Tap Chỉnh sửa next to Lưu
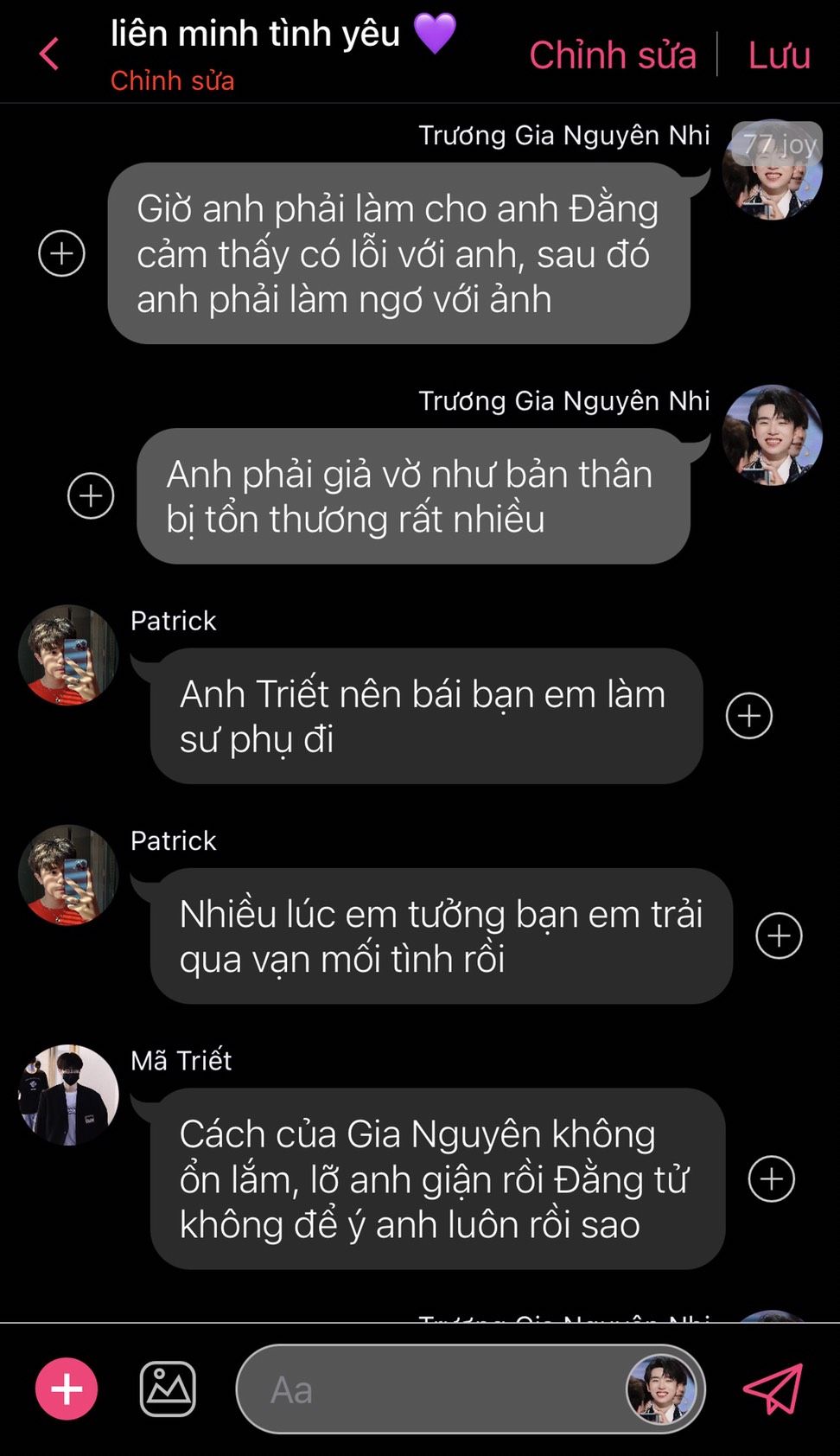840x1456 pixels. pyautogui.click(x=613, y=55)
